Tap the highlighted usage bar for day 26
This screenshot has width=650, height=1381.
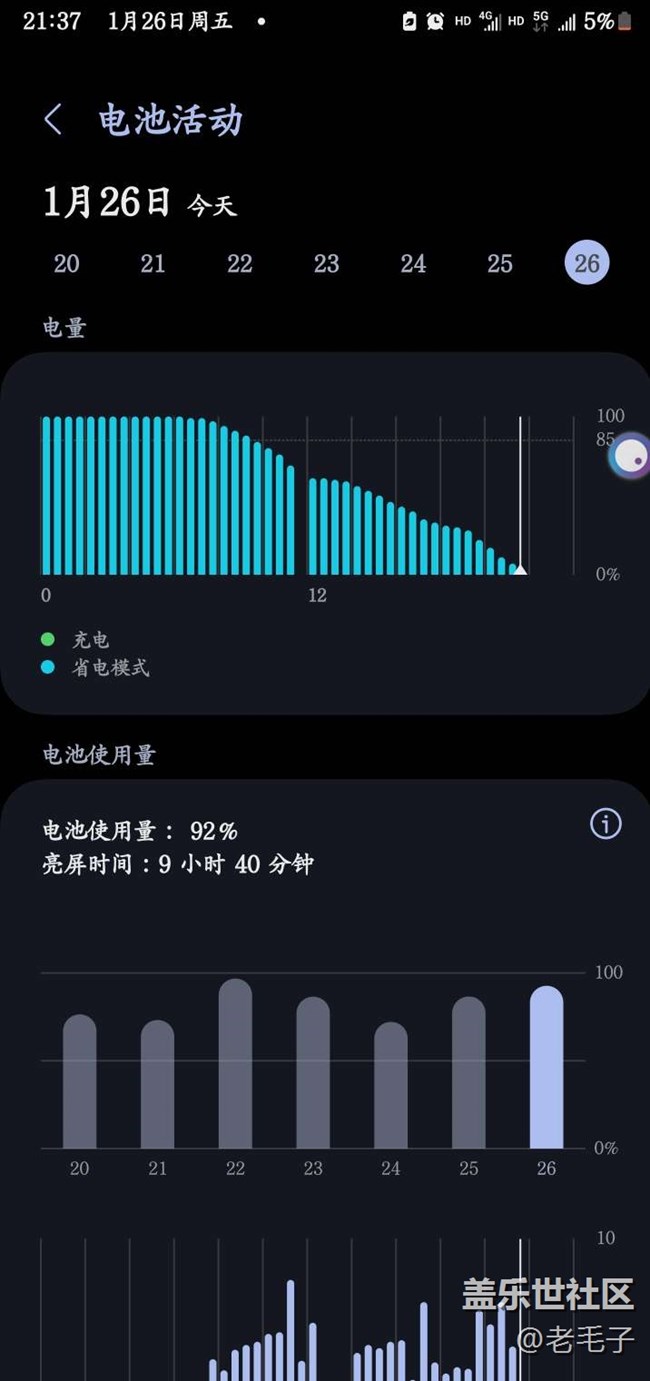click(547, 1067)
